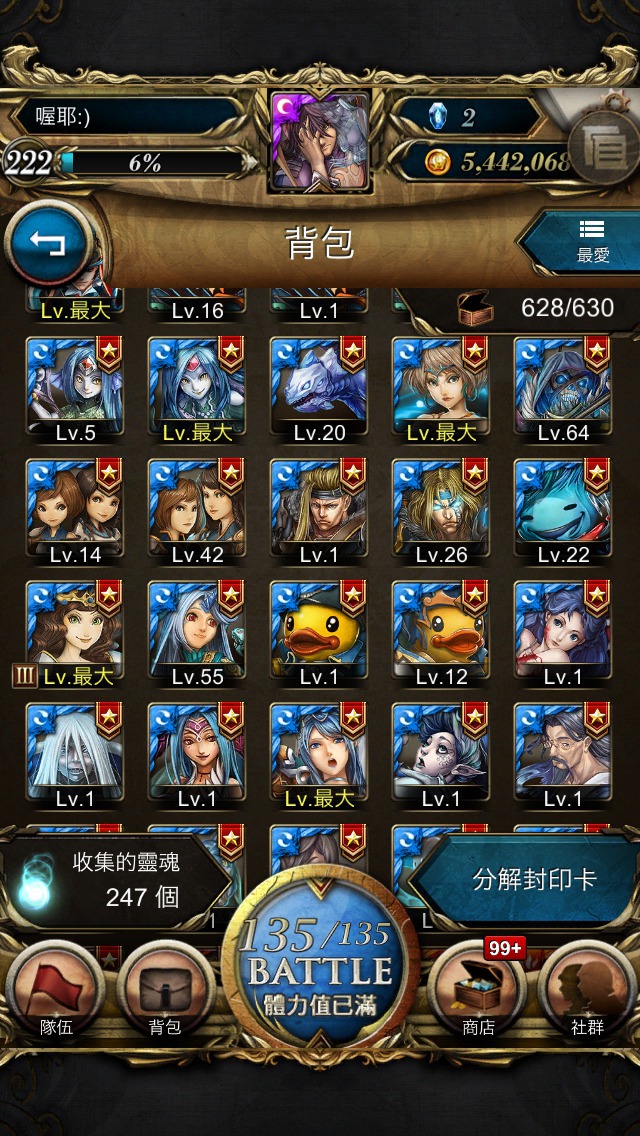This screenshot has width=640, height=1136.
Task: Open the Lv.55 silver-haired card
Action: click(x=196, y=634)
